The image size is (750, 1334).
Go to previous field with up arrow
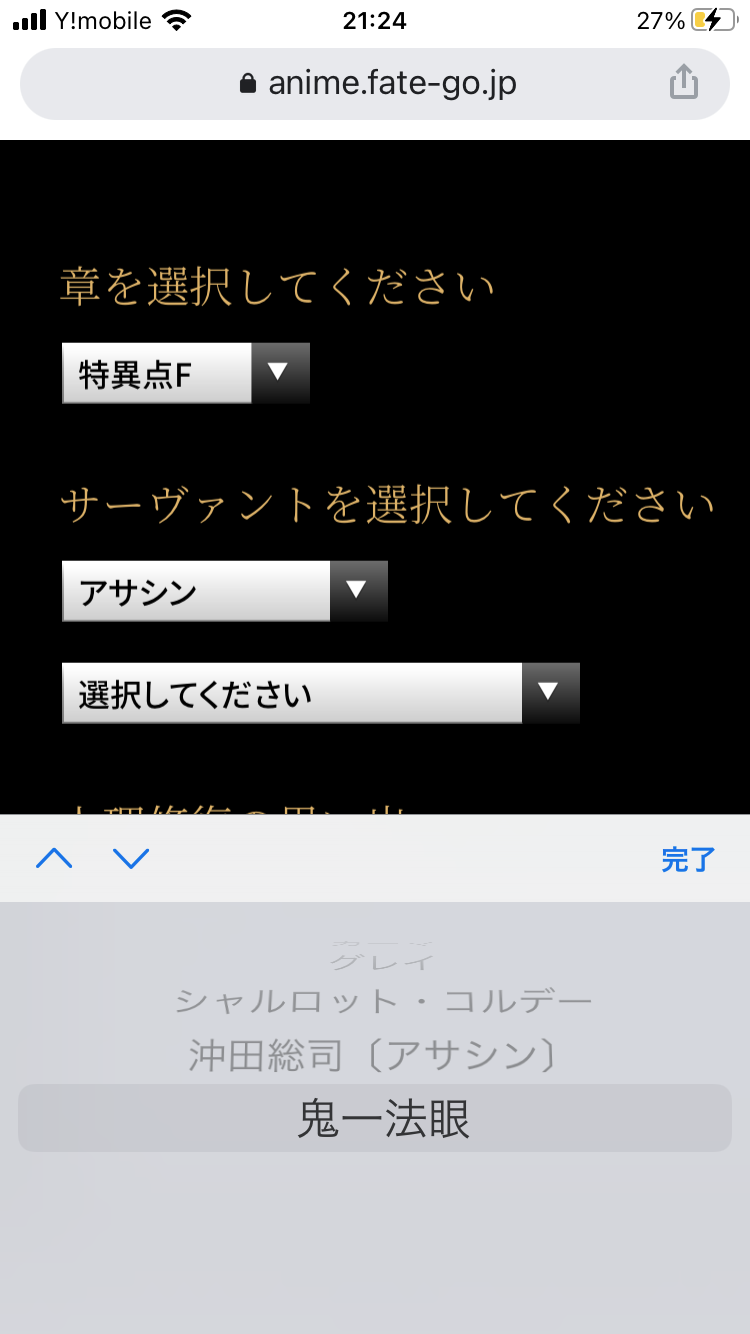pos(54,858)
